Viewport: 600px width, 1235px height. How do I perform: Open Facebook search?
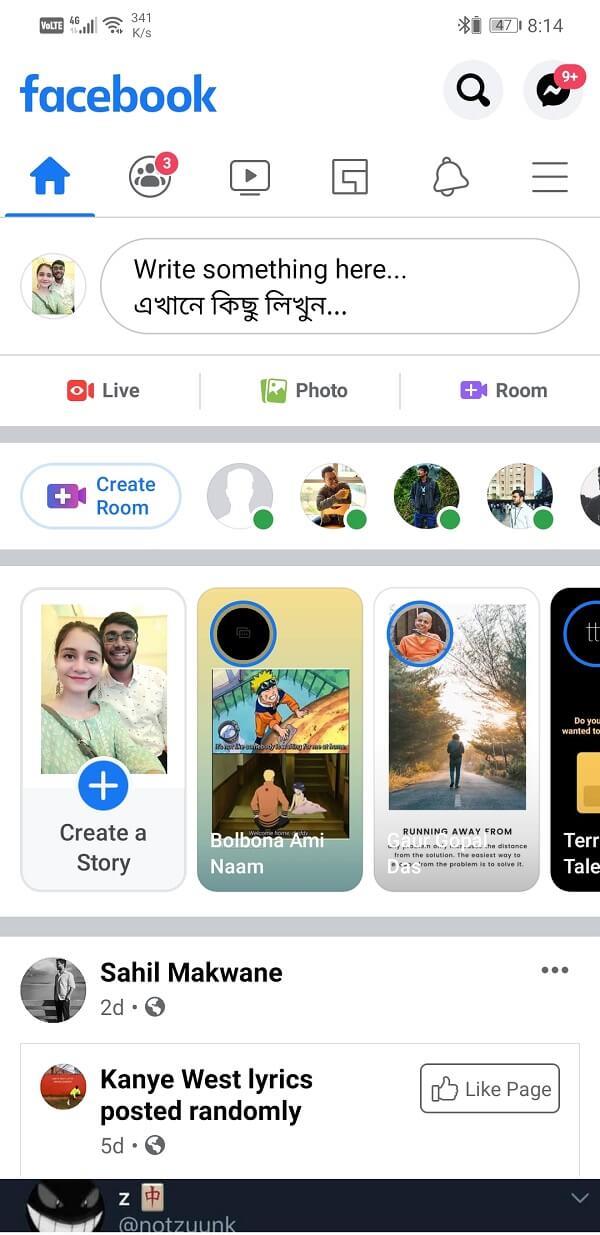pos(472,91)
